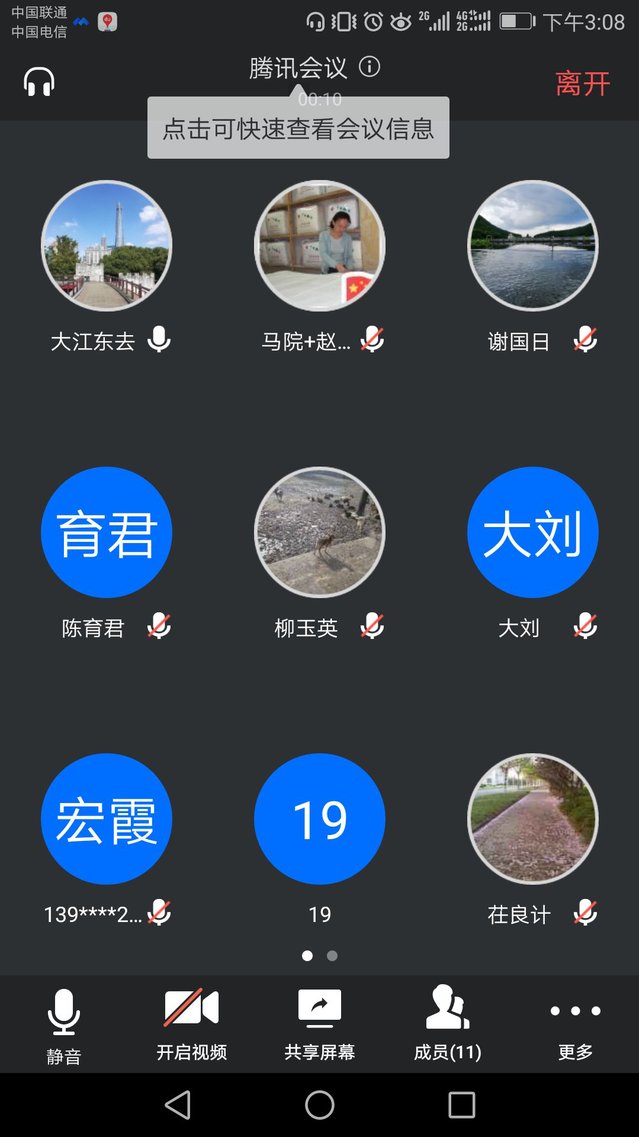Screen dimensions: 639x1137
Task: Select participant 大江东去
Action: click(x=106, y=246)
